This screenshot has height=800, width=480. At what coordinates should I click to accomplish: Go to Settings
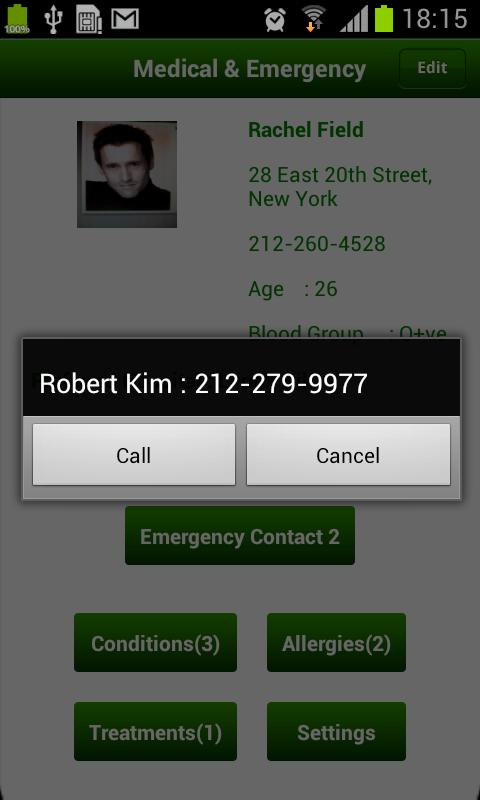point(336,732)
